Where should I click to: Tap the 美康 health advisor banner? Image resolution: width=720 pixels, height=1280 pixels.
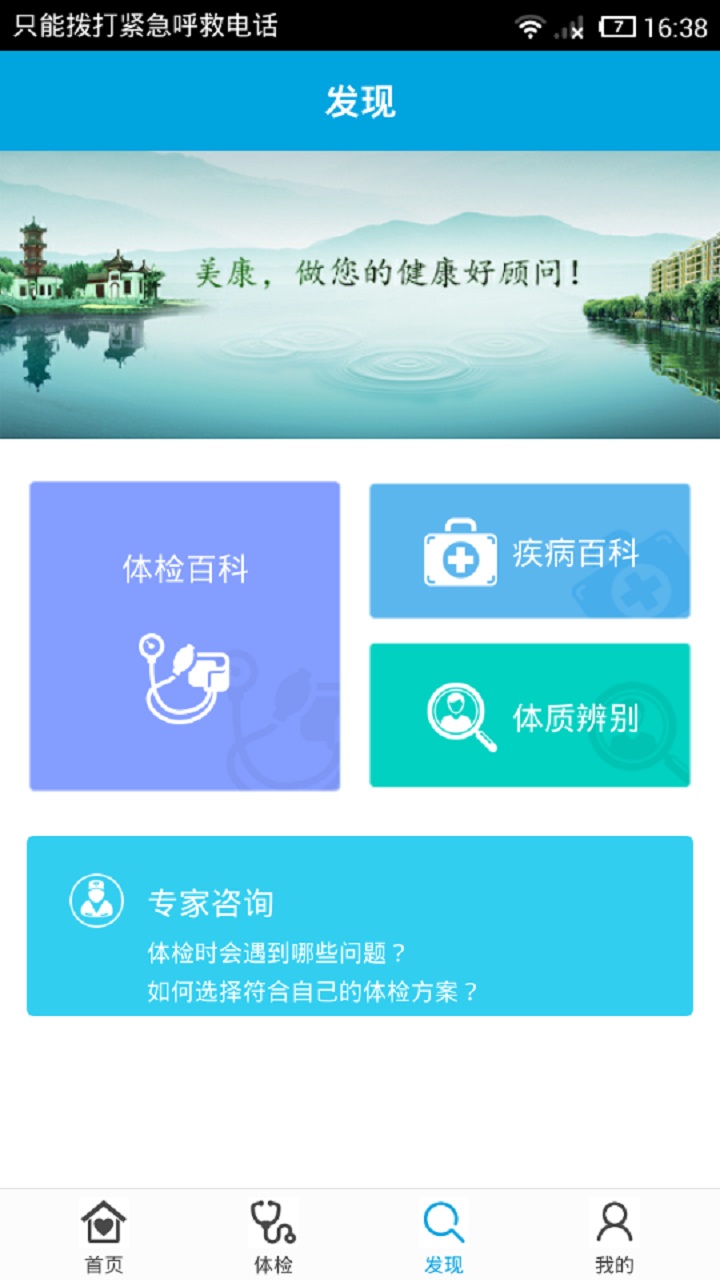[360, 295]
